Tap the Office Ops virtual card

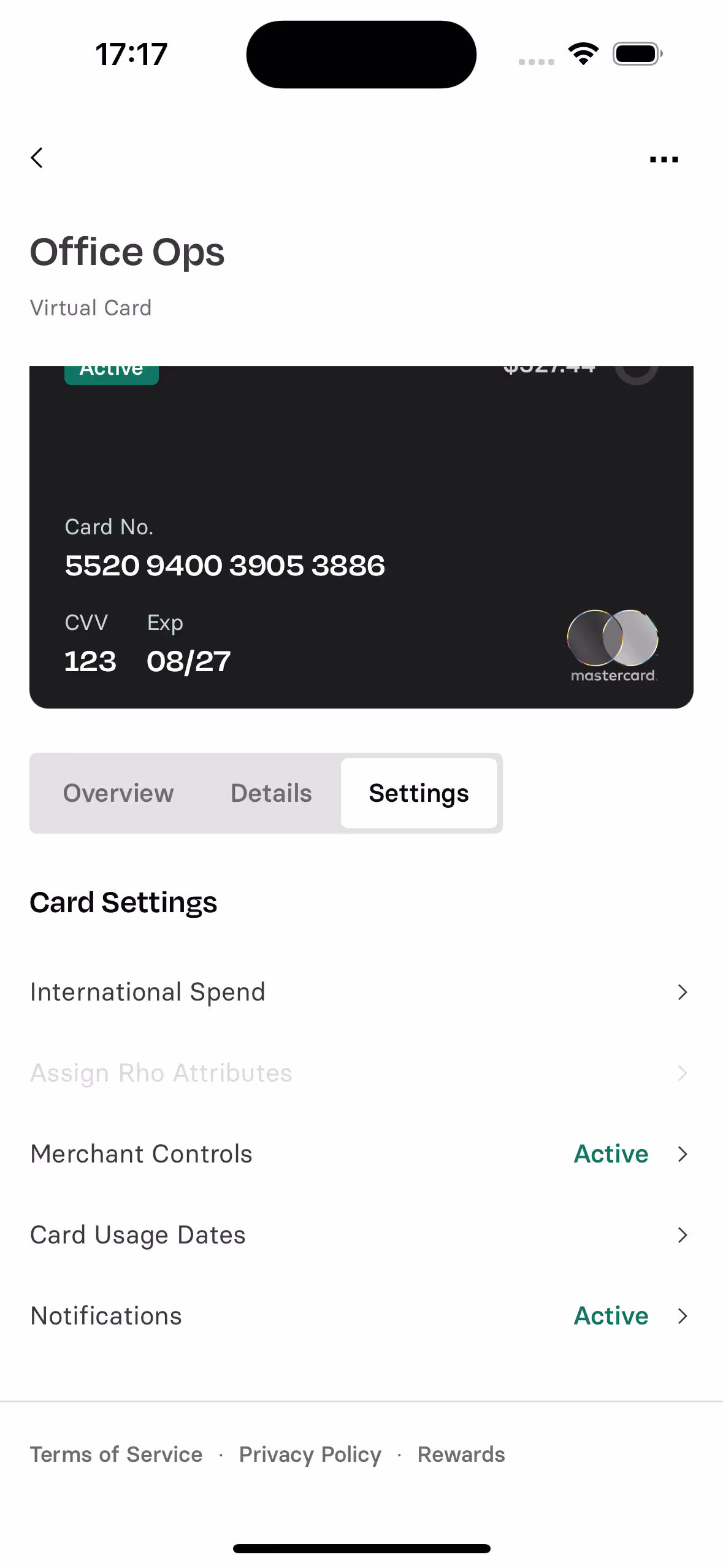[361, 537]
